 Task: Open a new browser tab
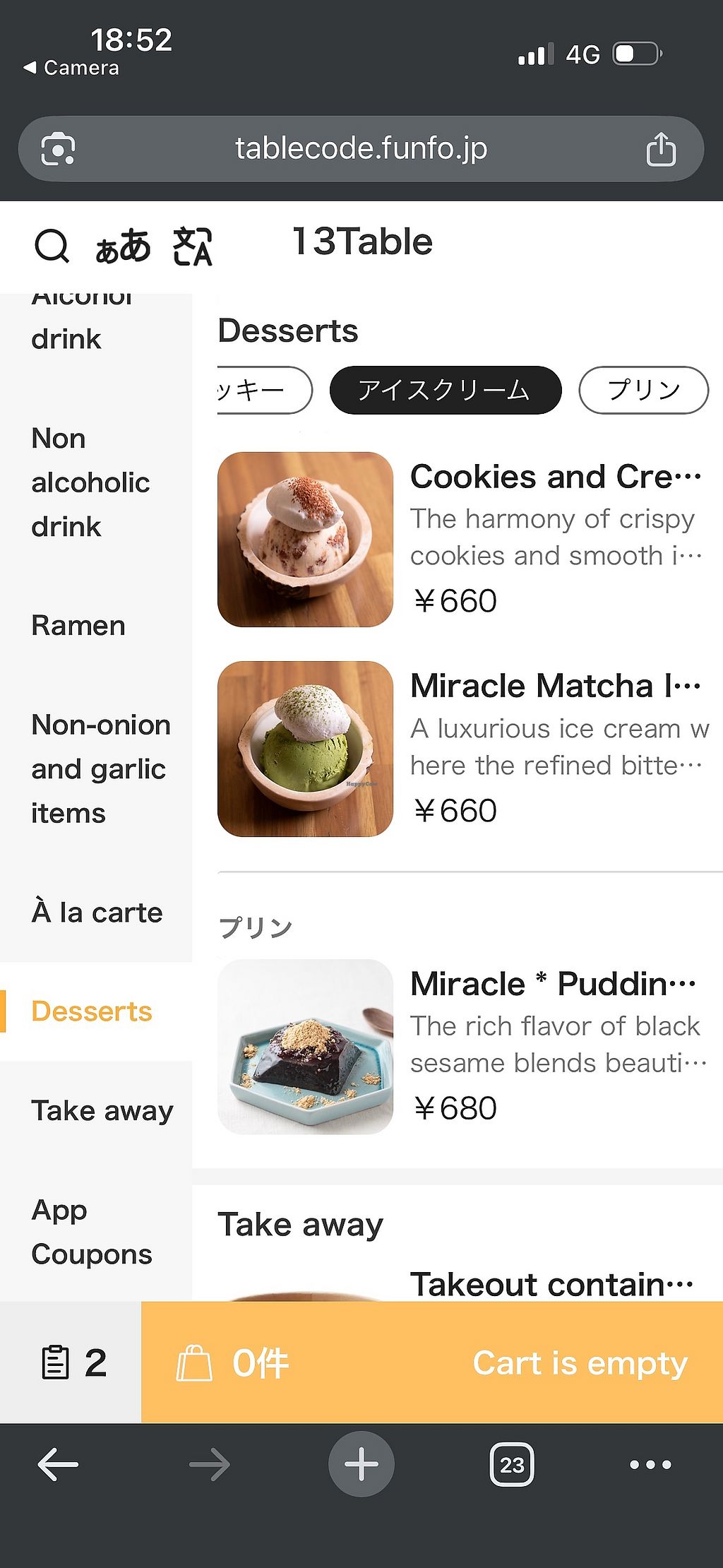pyautogui.click(x=361, y=1464)
